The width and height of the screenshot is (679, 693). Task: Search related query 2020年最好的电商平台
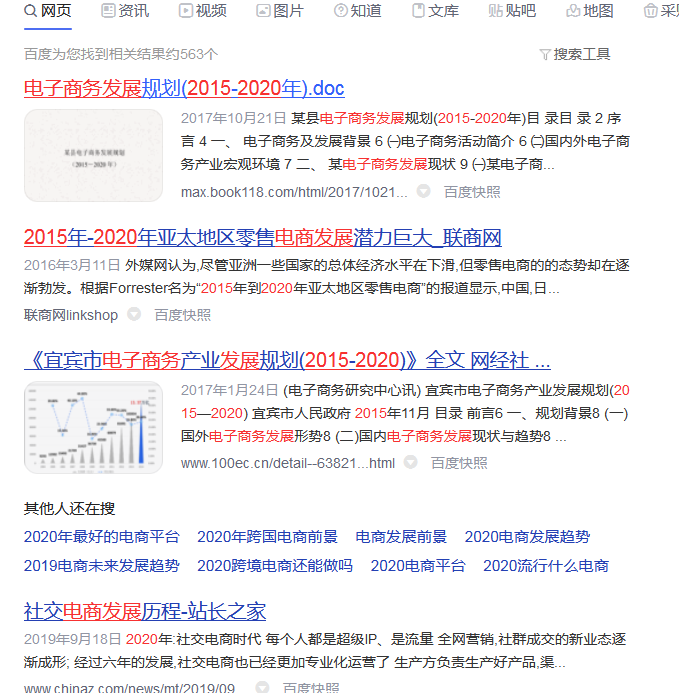[101, 537]
